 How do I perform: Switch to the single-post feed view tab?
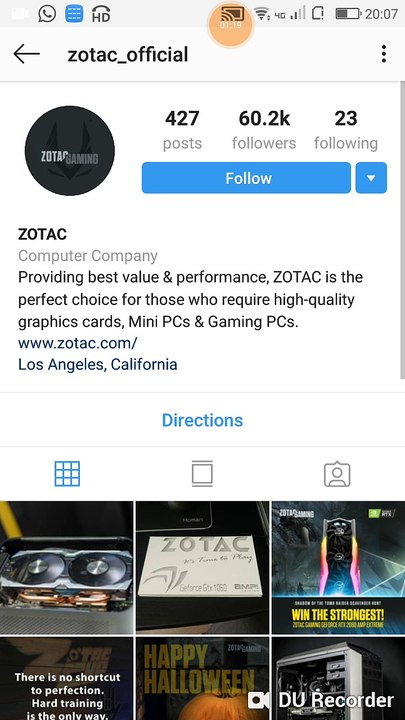(202, 474)
